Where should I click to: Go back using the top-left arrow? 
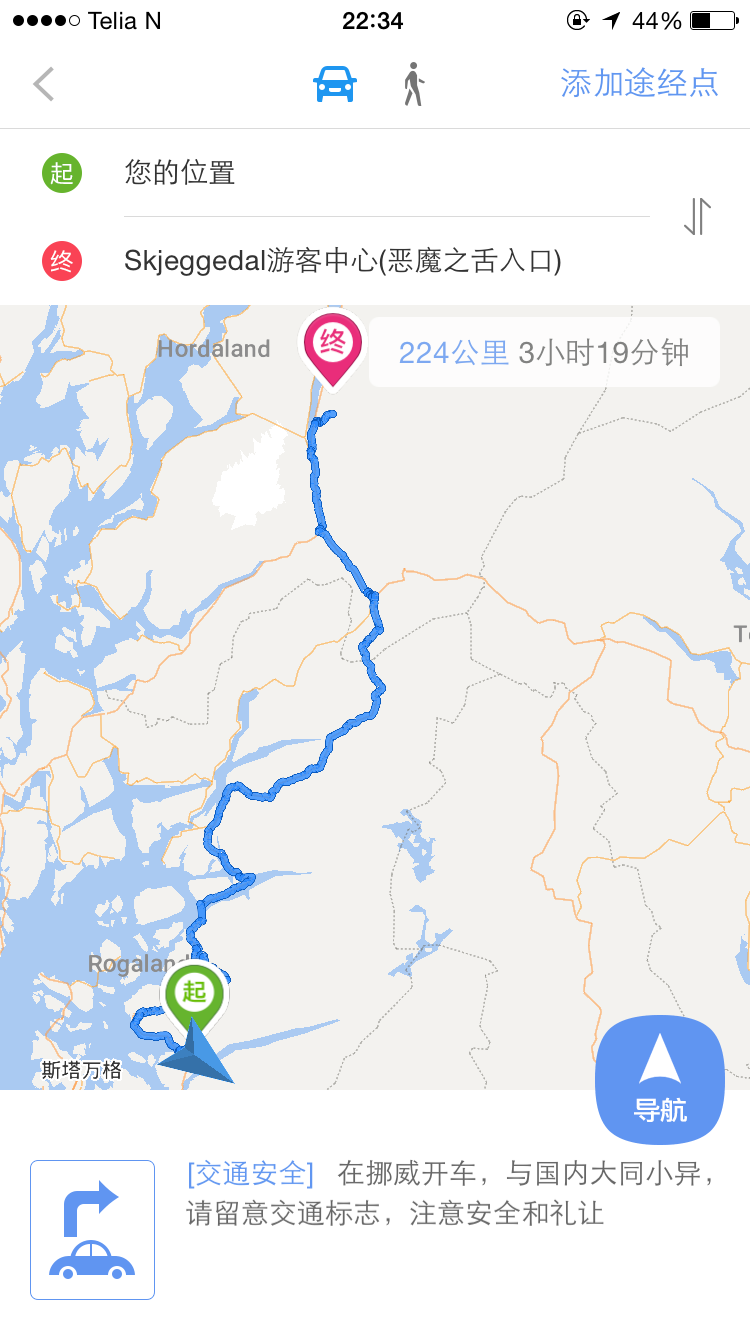pos(43,84)
